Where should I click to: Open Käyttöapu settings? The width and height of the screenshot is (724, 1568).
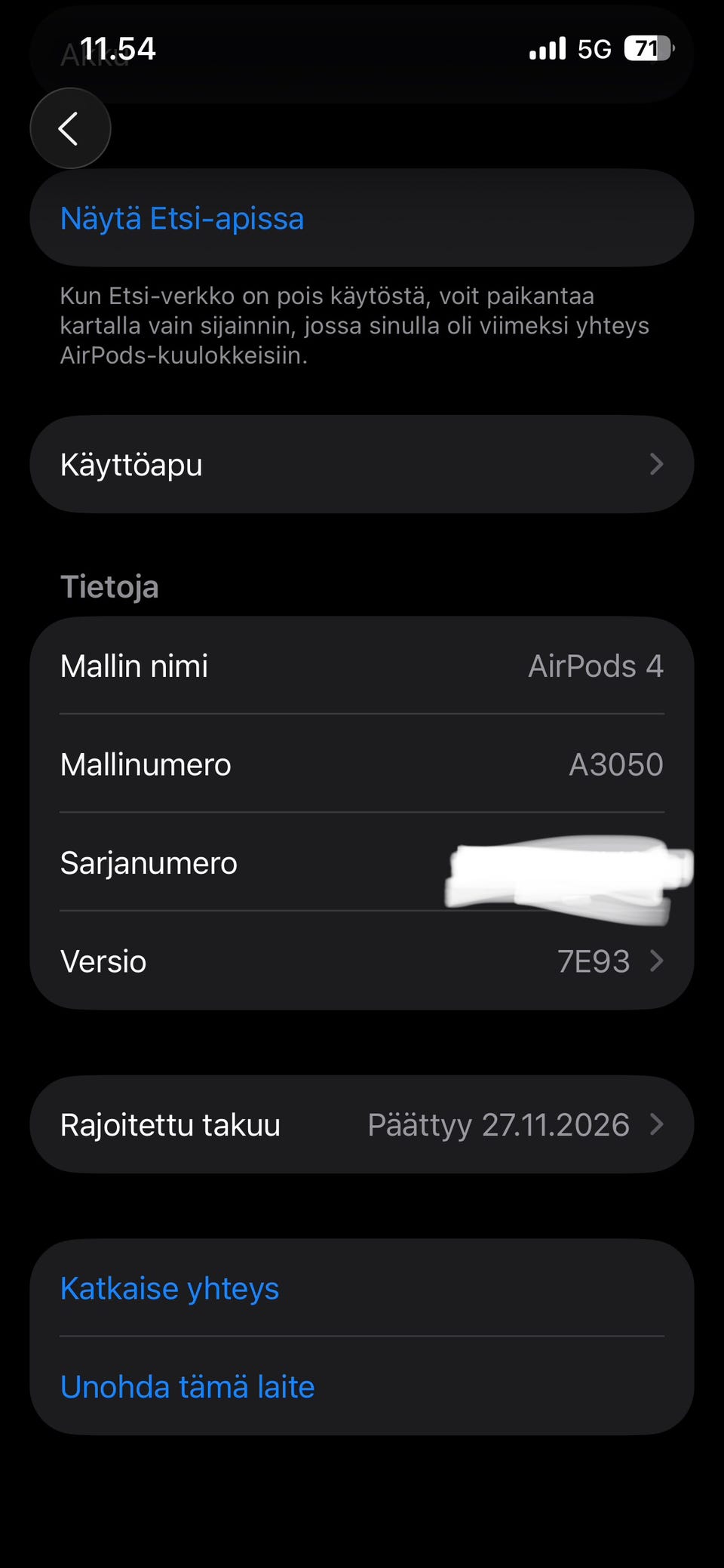point(361,464)
